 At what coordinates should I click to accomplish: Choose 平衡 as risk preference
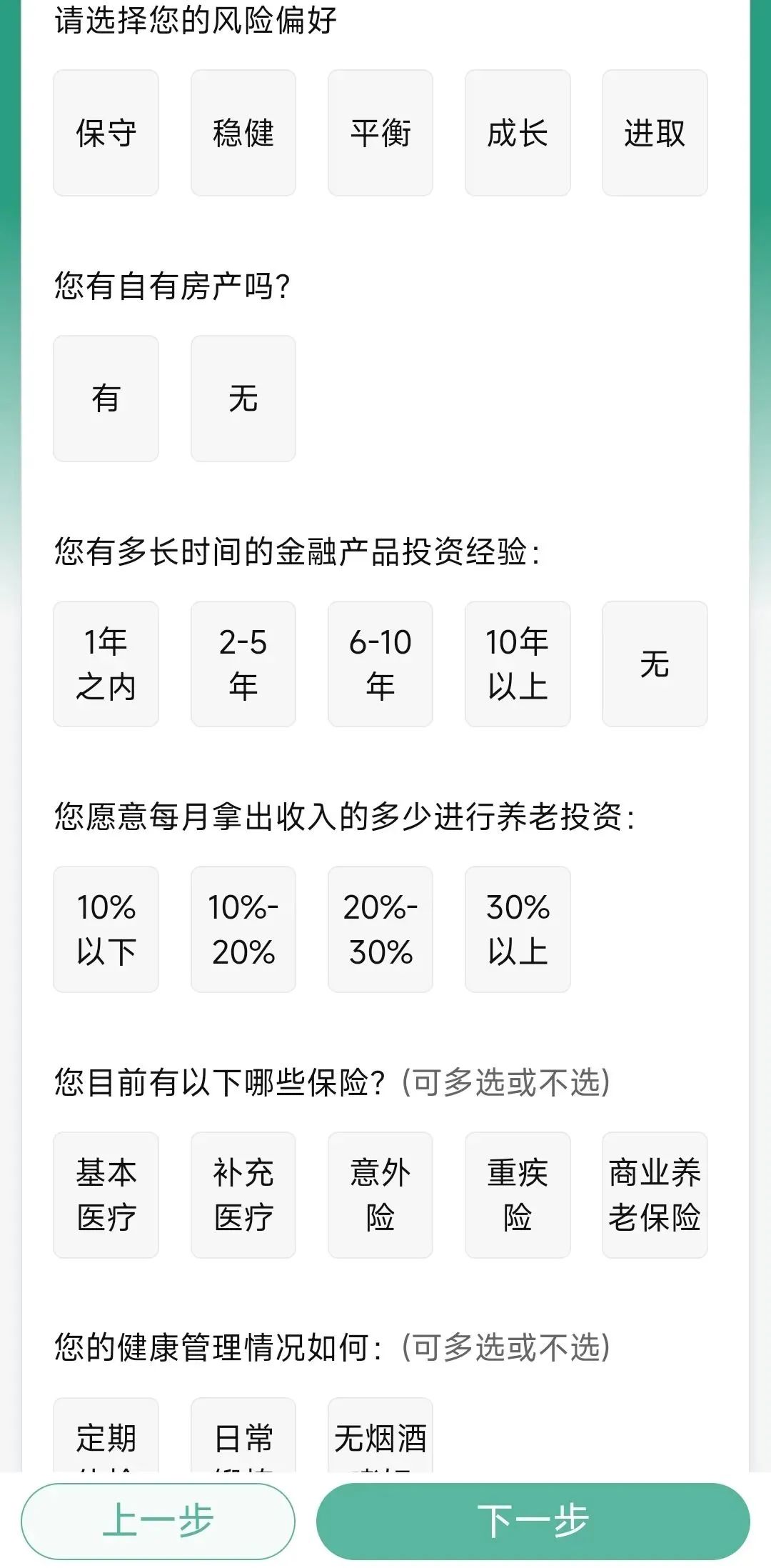coord(380,133)
